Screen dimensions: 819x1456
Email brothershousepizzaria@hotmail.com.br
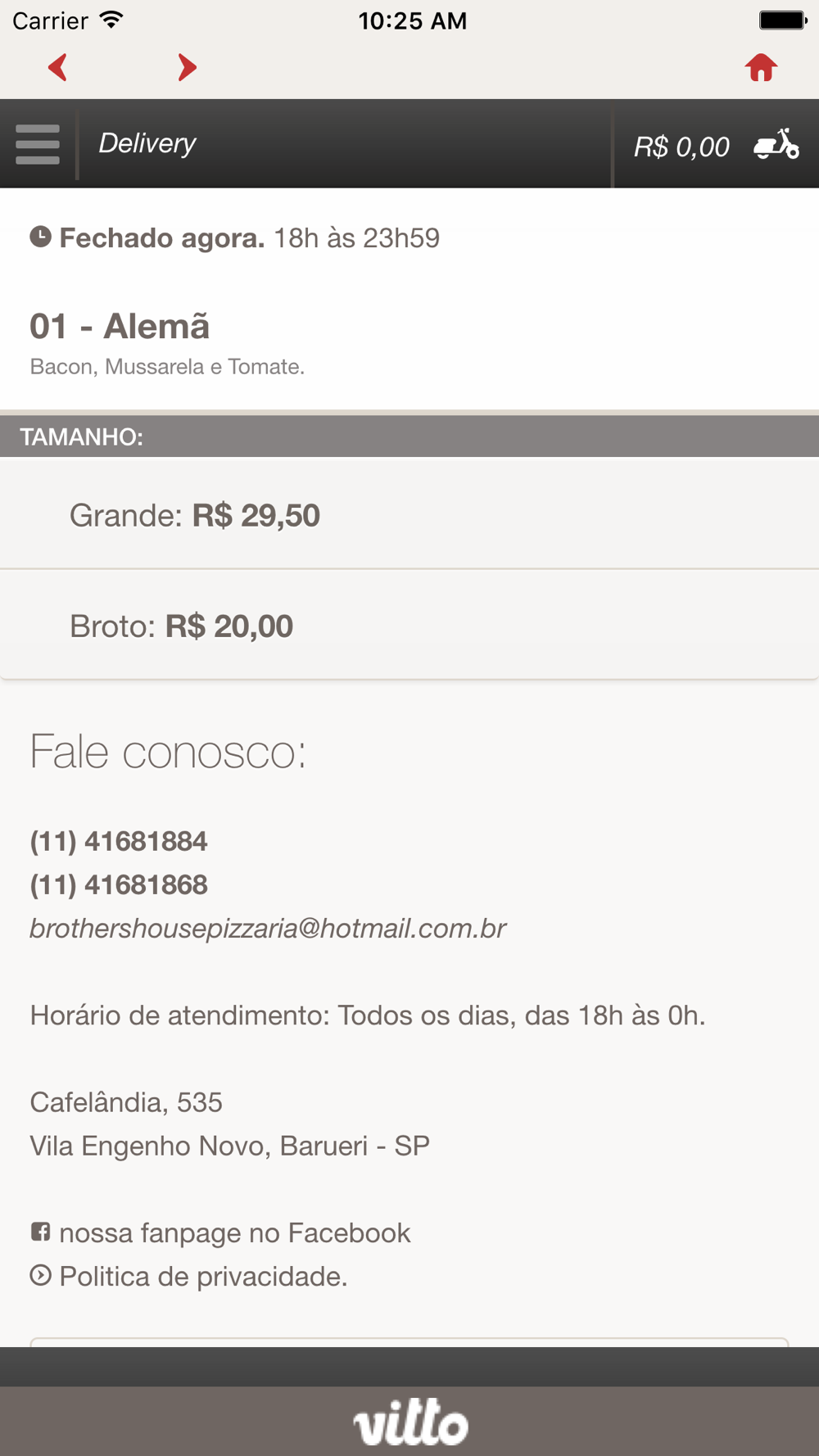point(268,928)
